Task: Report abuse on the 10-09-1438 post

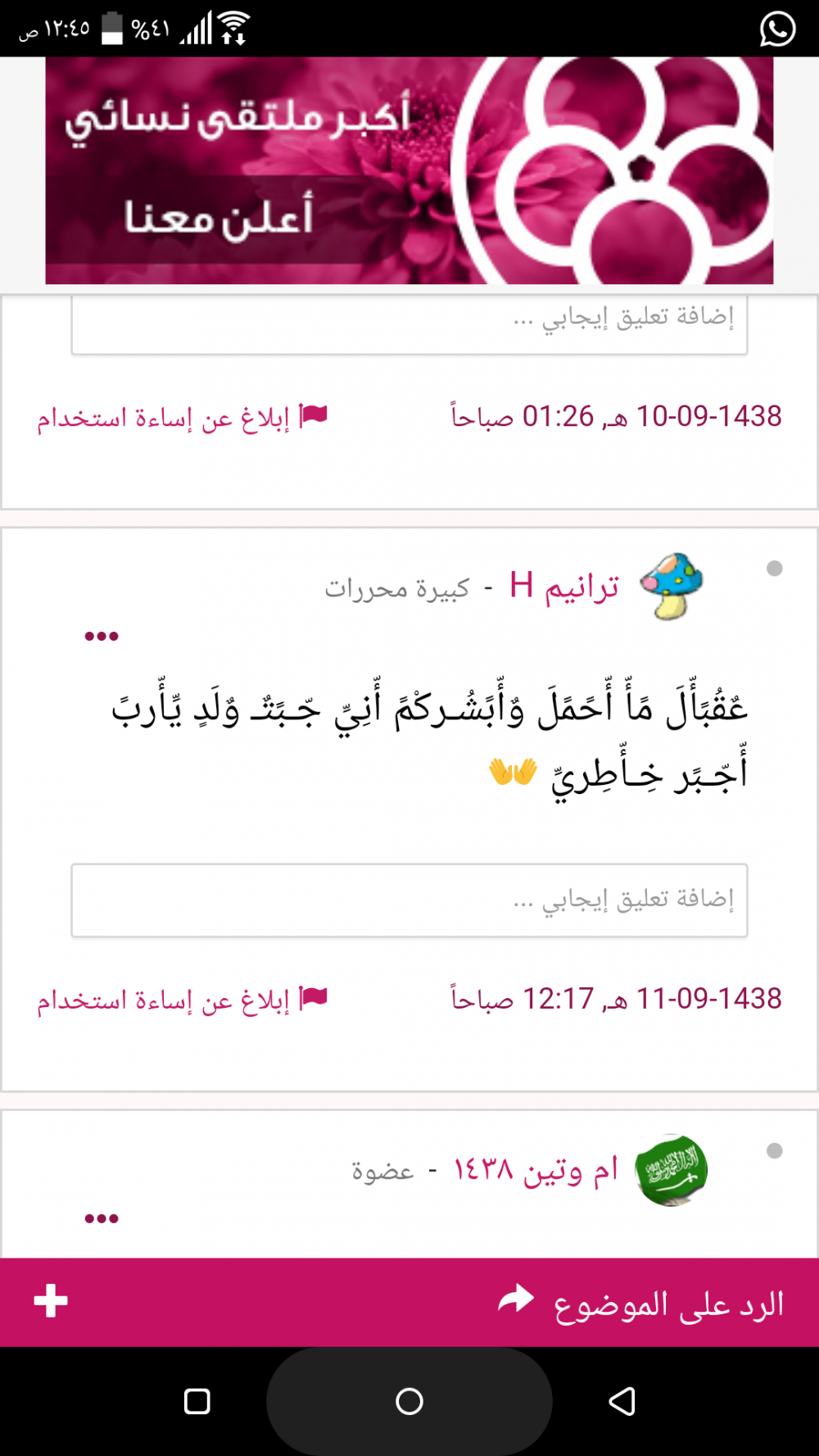Action: [x=182, y=418]
